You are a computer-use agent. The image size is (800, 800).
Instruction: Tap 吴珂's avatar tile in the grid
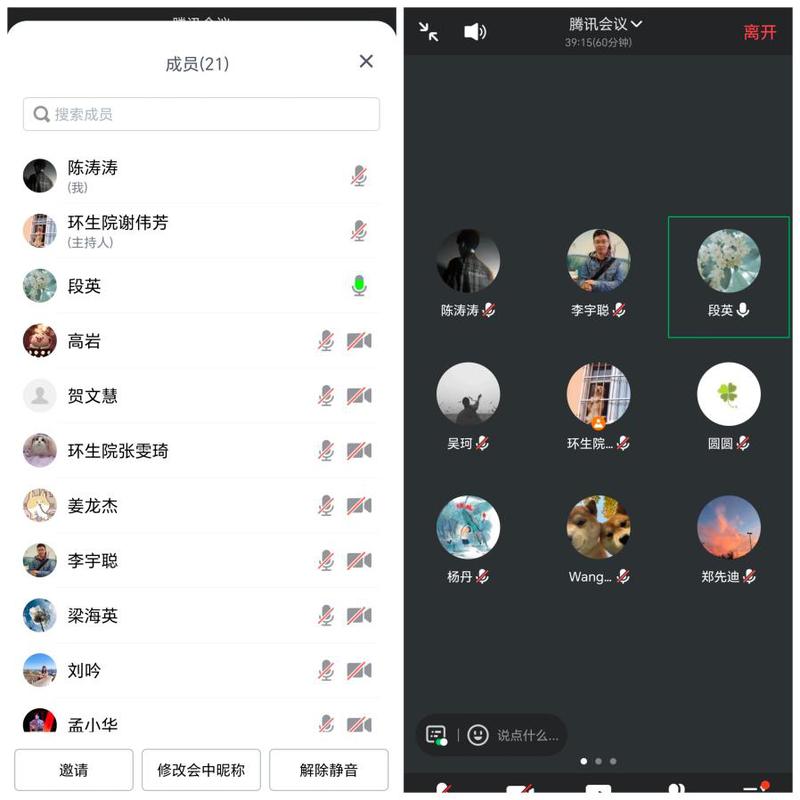click(468, 395)
